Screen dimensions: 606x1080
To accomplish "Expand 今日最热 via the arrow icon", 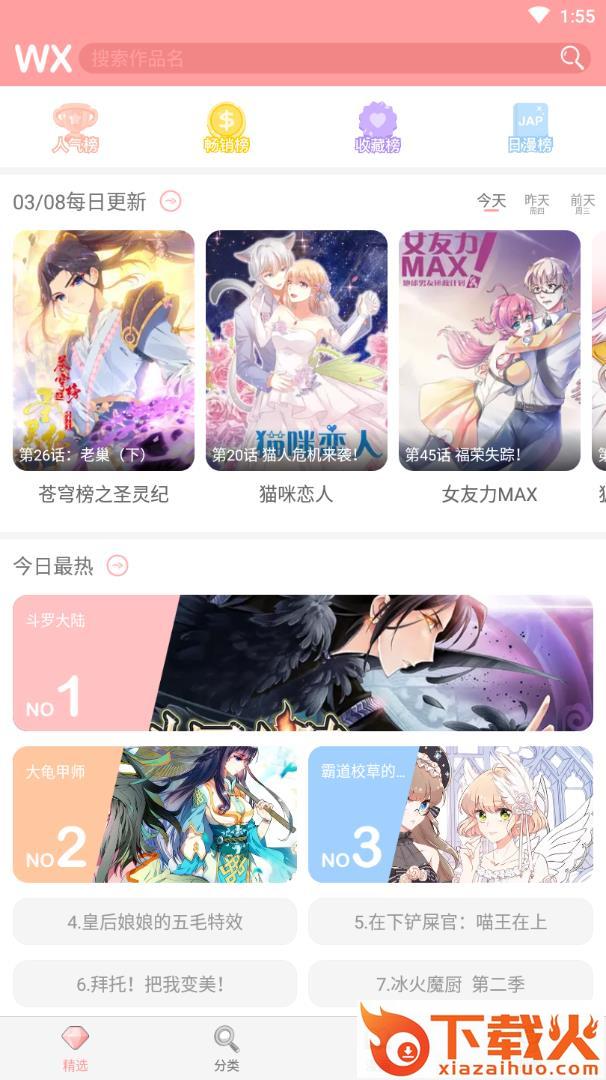I will tap(117, 566).
